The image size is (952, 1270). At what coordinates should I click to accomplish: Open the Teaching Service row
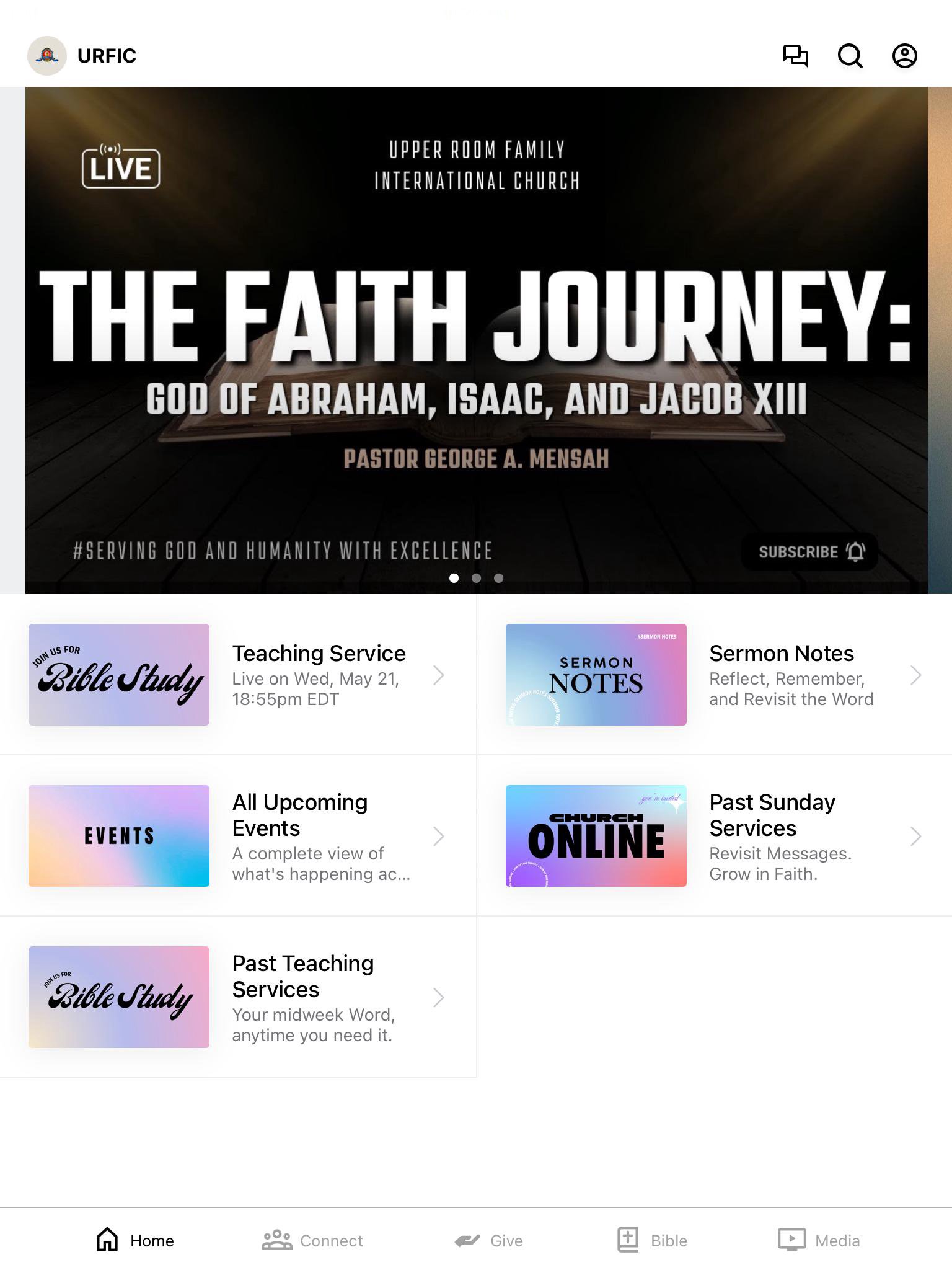(238, 675)
